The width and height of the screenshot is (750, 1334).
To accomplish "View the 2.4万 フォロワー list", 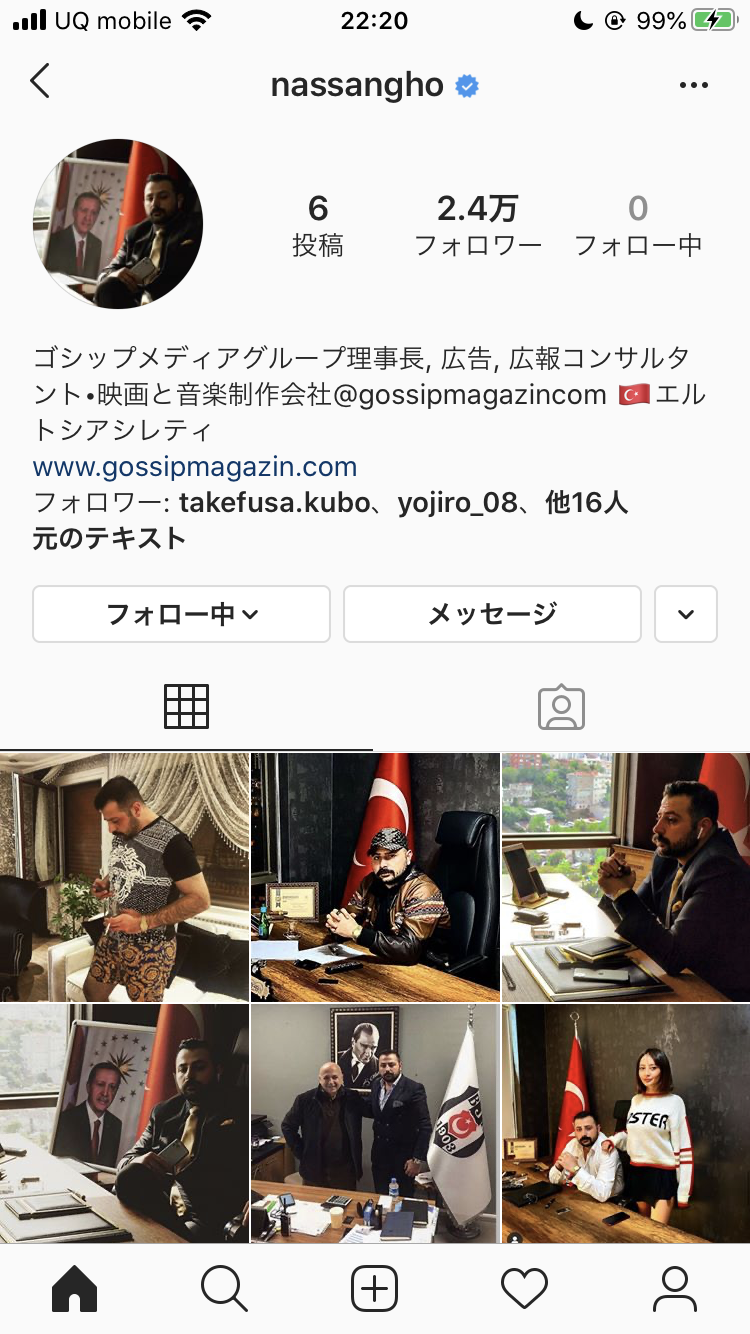I will [478, 226].
